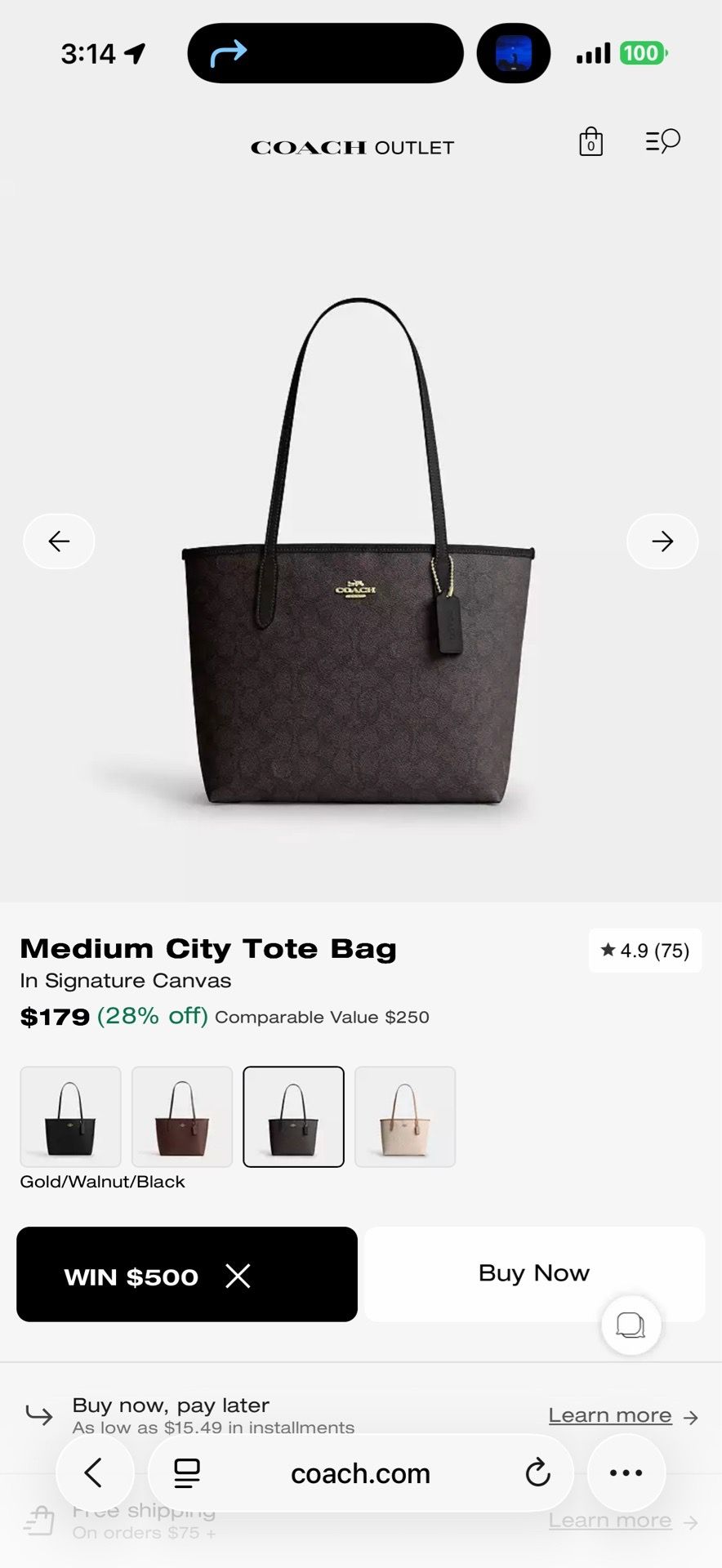Open the 4.9 star rating reviews
Image resolution: width=722 pixels, height=1568 pixels.
645,951
